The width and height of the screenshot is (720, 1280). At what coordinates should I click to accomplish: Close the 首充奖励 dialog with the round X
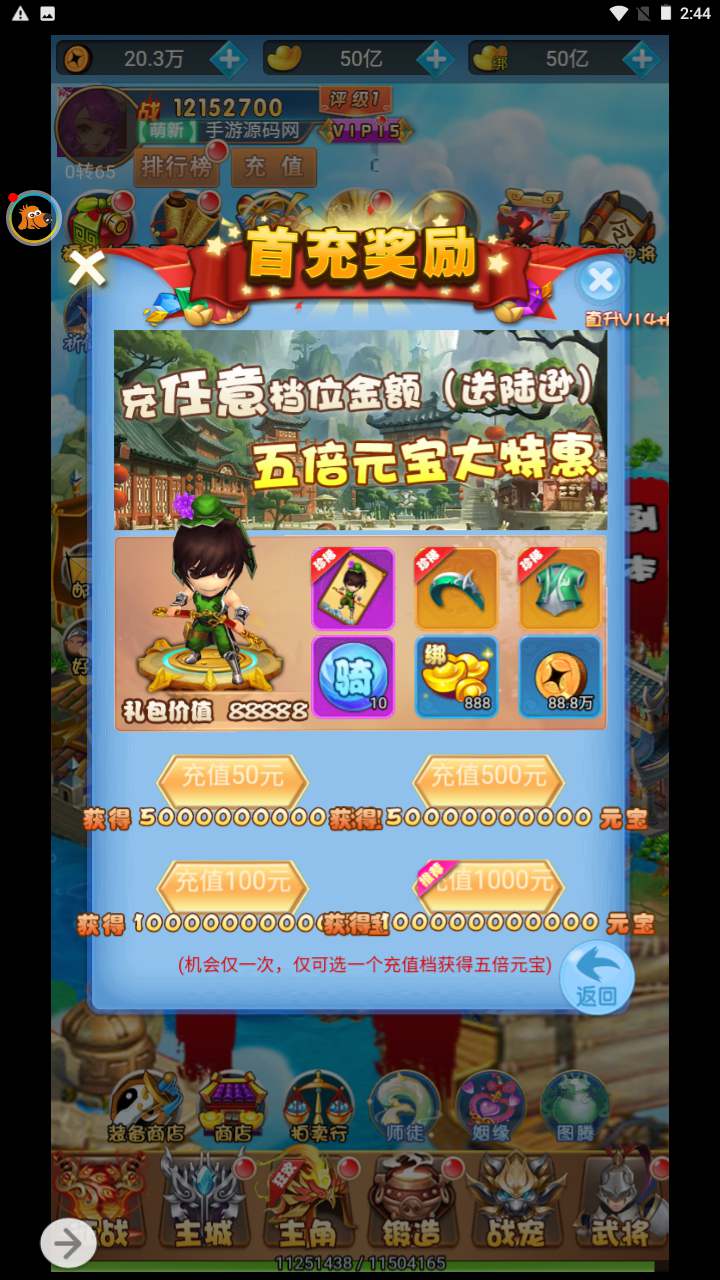click(601, 281)
